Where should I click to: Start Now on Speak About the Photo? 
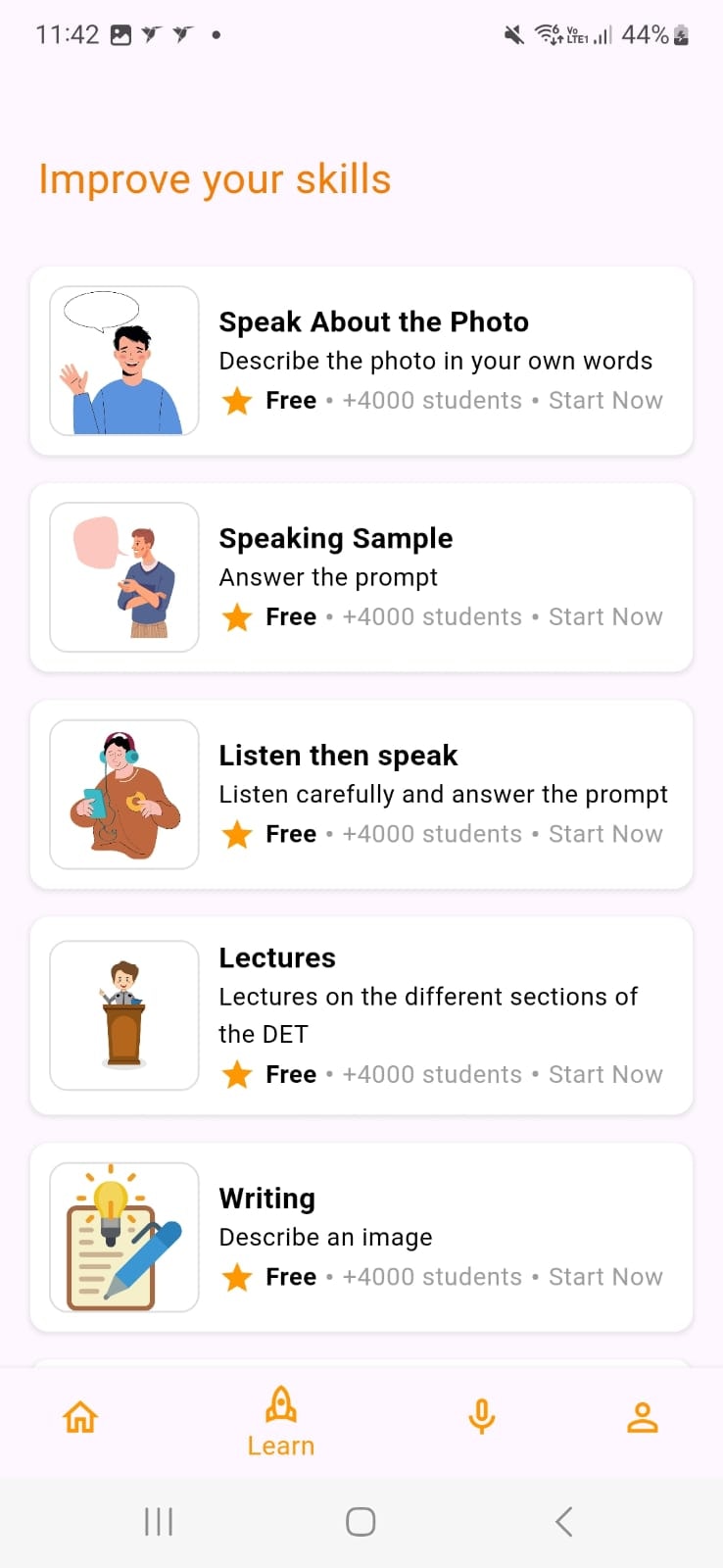tap(604, 401)
